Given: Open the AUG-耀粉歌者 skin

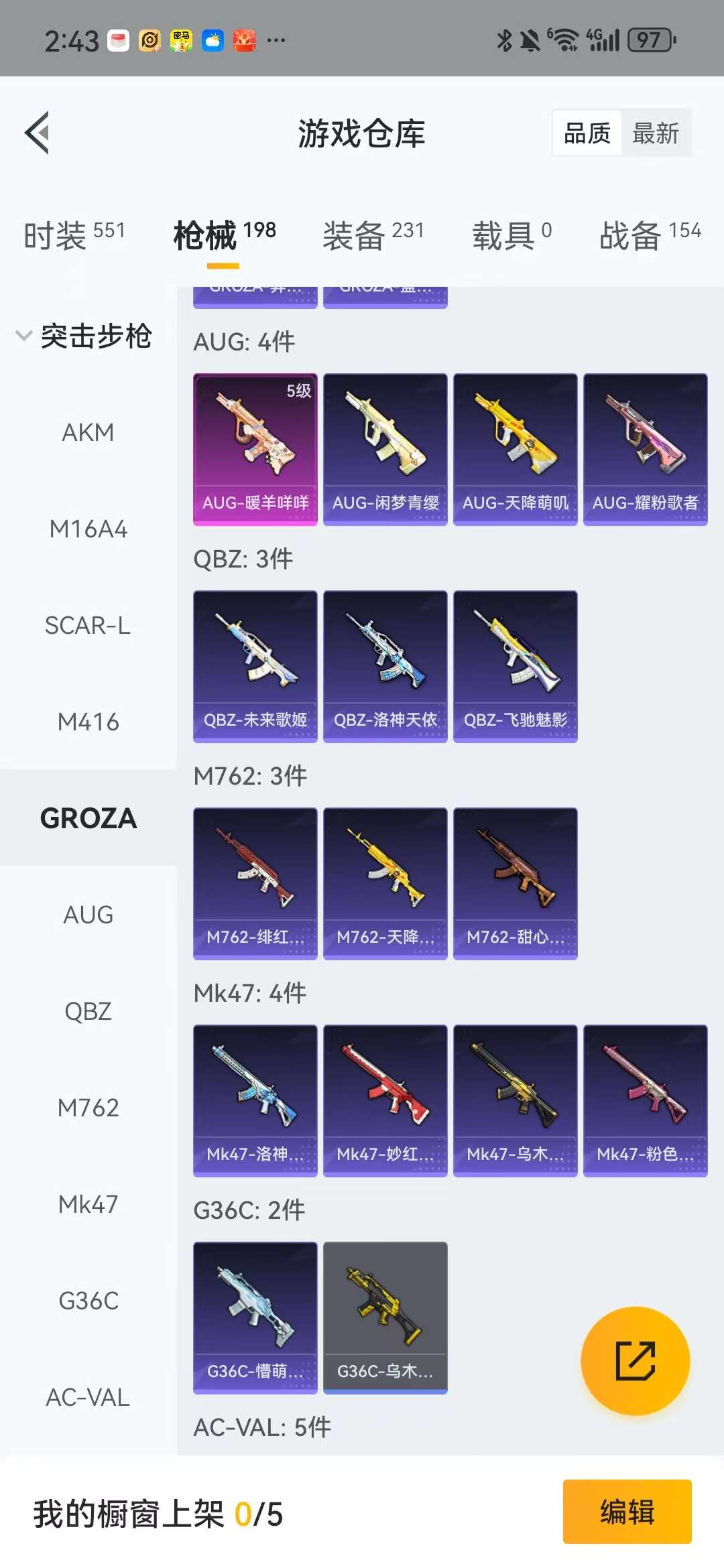Looking at the screenshot, I should (x=645, y=449).
